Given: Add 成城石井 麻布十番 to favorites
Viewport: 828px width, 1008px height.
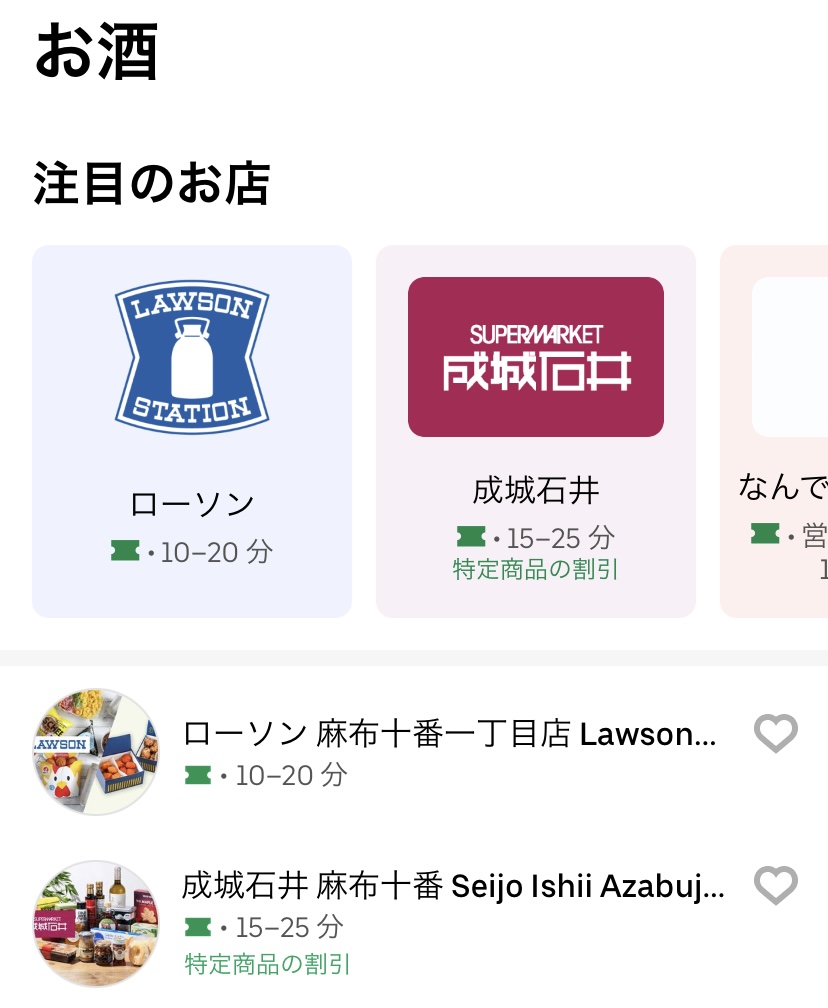Looking at the screenshot, I should tap(775, 886).
